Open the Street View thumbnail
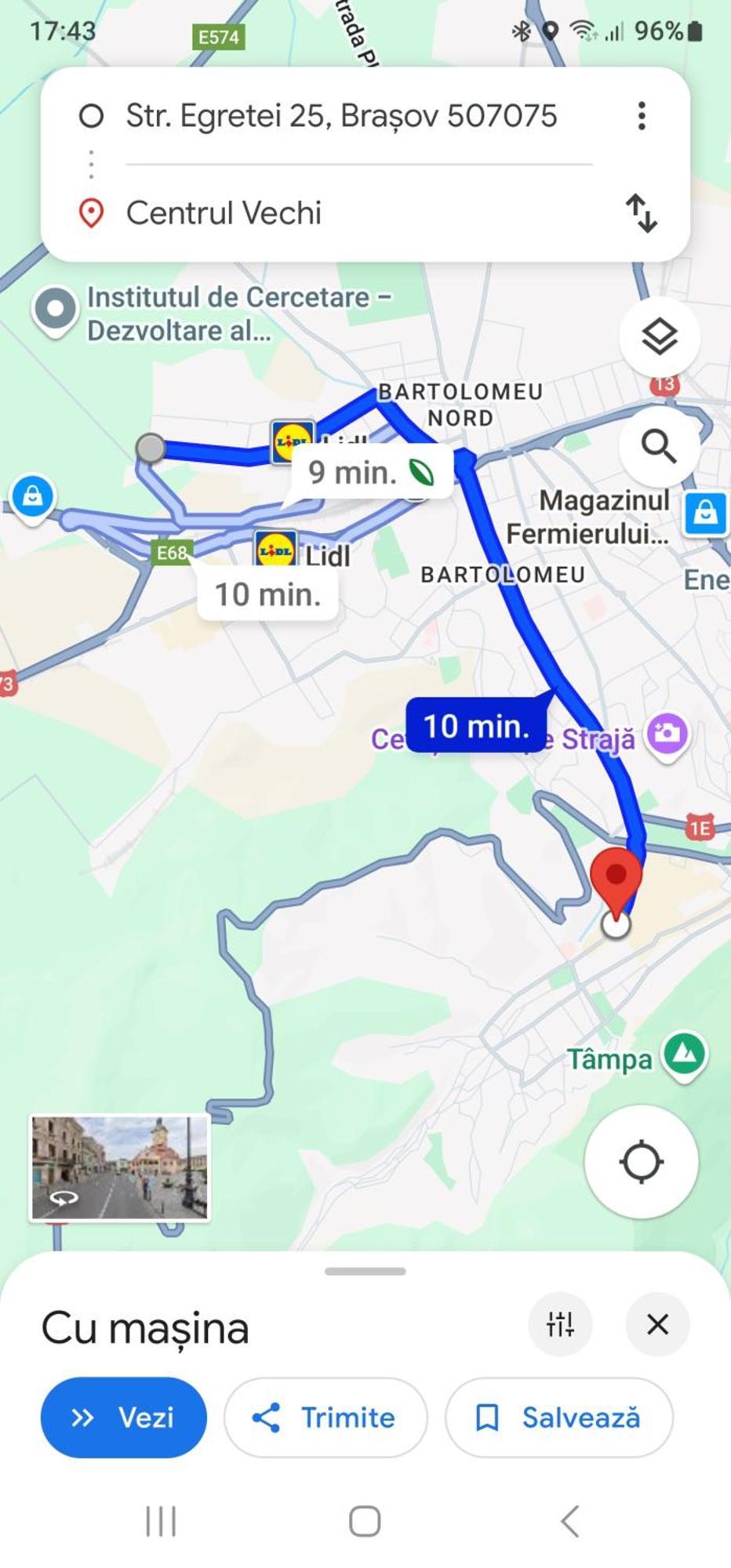Image resolution: width=731 pixels, height=1568 pixels. point(120,1167)
